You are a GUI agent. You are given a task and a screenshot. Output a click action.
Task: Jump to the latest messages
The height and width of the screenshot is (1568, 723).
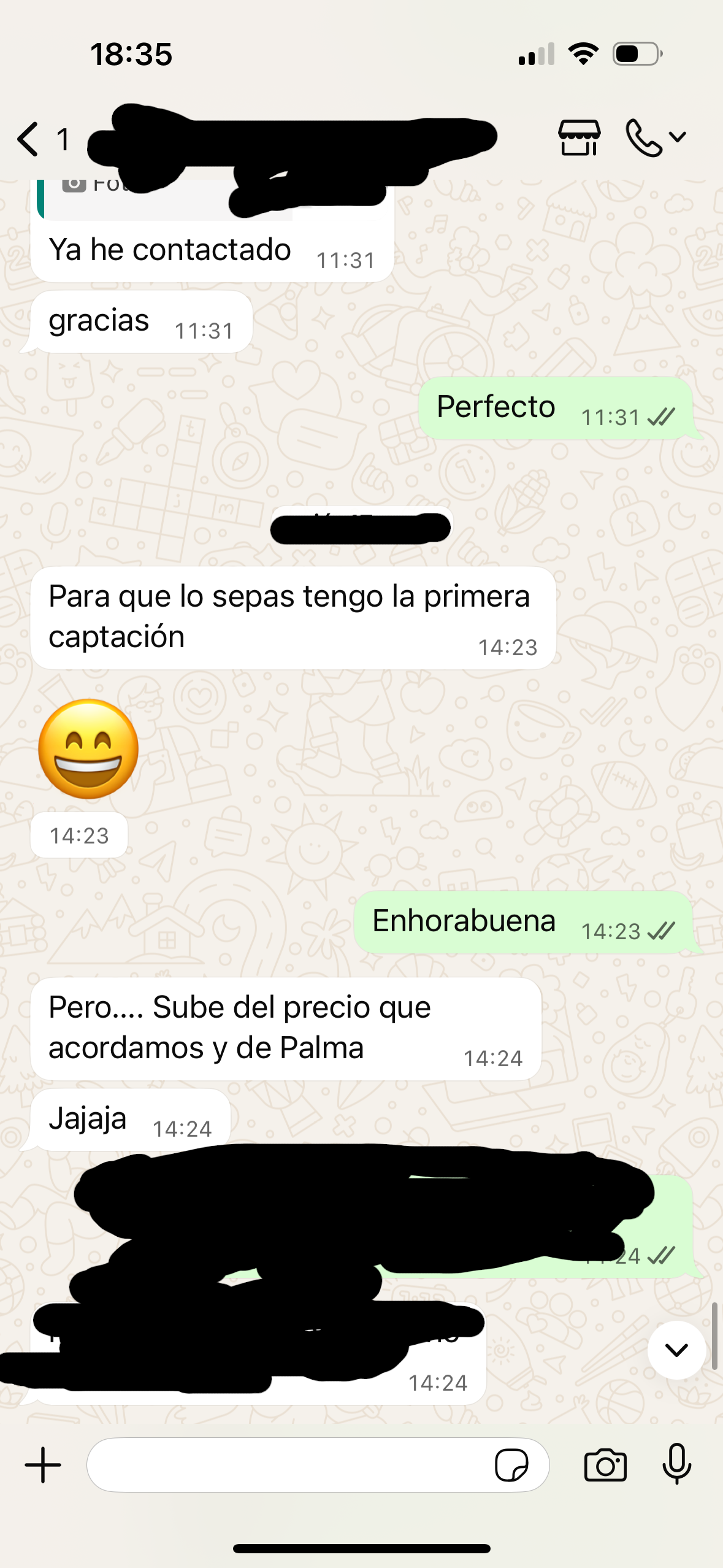click(x=676, y=1350)
